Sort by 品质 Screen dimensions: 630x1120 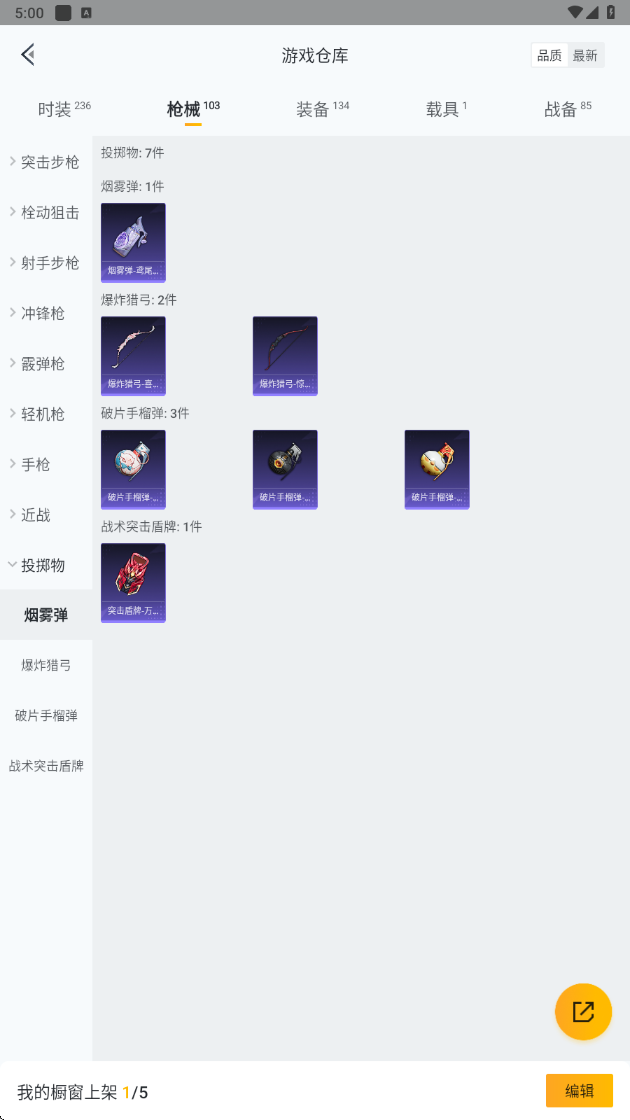[549, 56]
